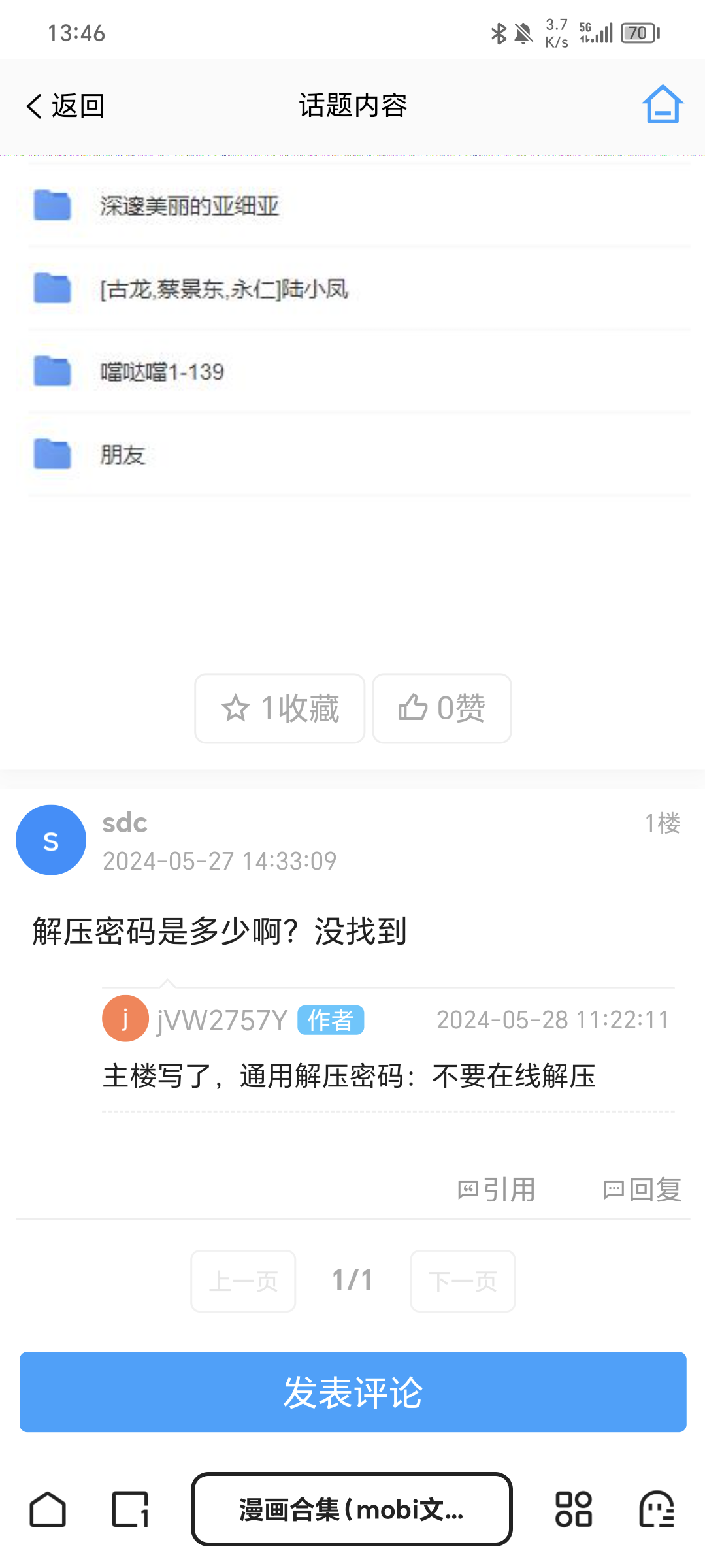The width and height of the screenshot is (705, 1568).
Task: Open browser tabs switcher
Action: [x=130, y=1509]
